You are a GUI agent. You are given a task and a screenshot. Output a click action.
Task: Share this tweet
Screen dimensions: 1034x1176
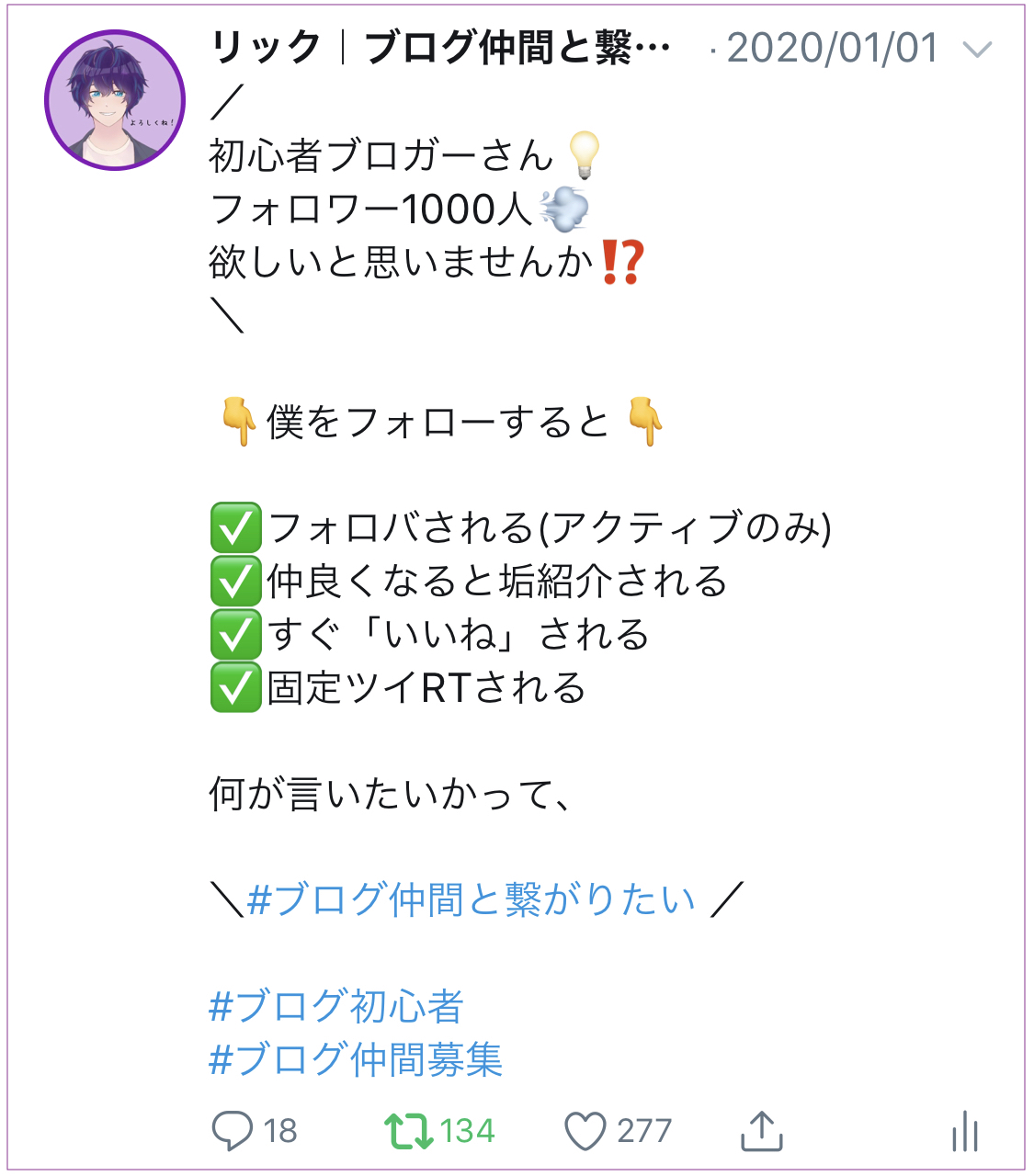point(761,1130)
